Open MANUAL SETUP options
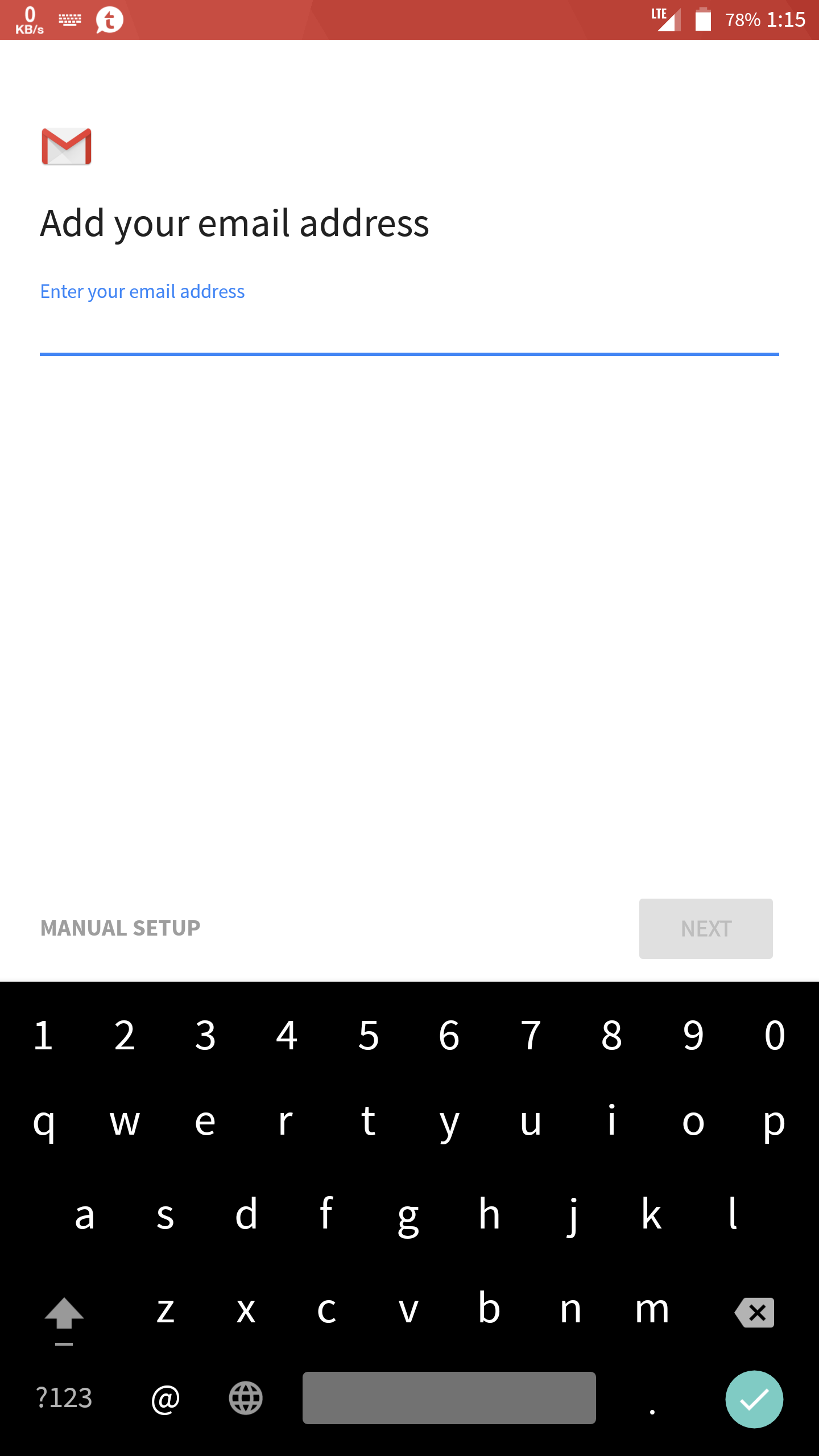819x1456 pixels. (x=120, y=927)
